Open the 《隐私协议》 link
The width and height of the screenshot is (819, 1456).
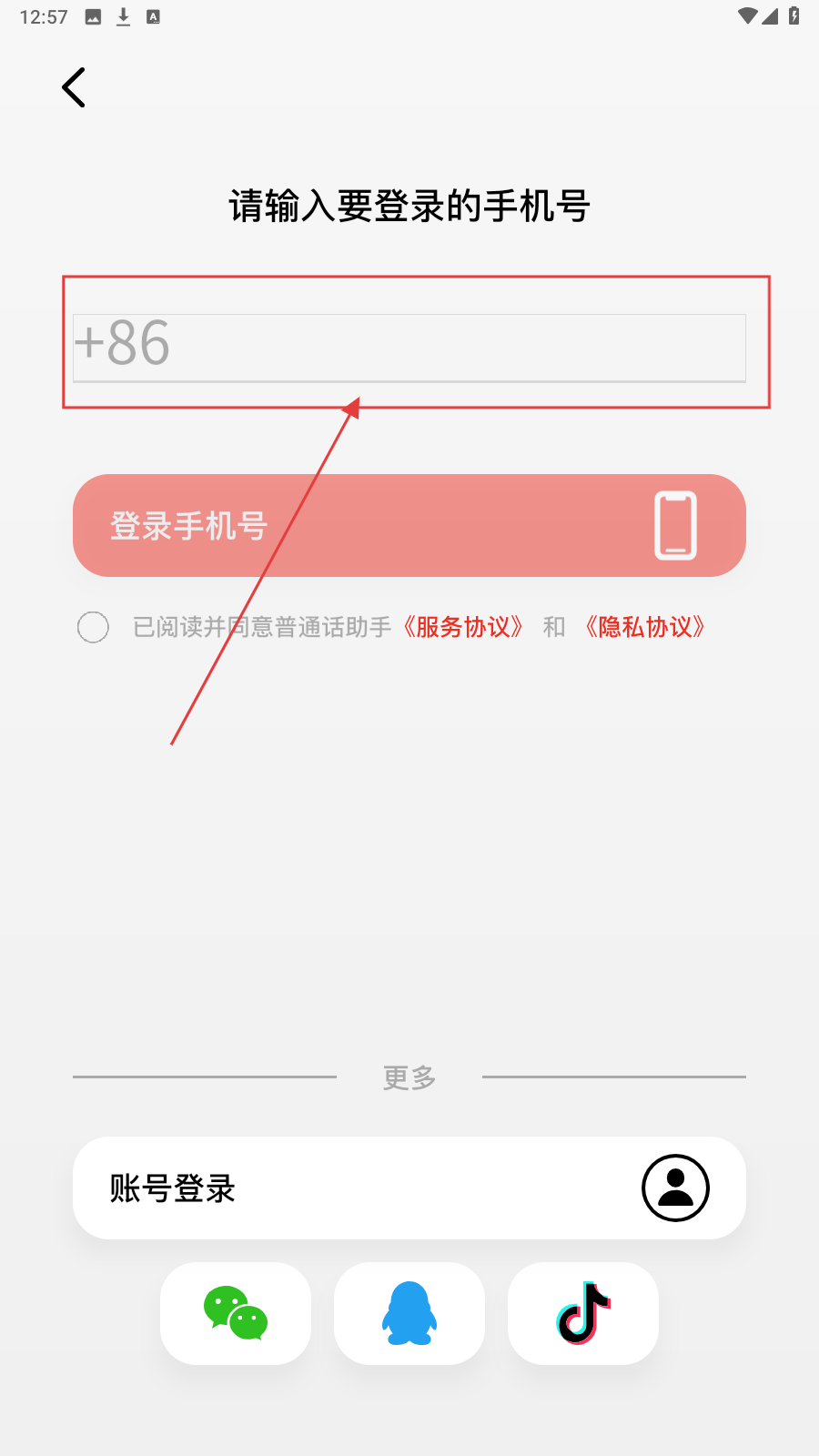click(x=645, y=627)
